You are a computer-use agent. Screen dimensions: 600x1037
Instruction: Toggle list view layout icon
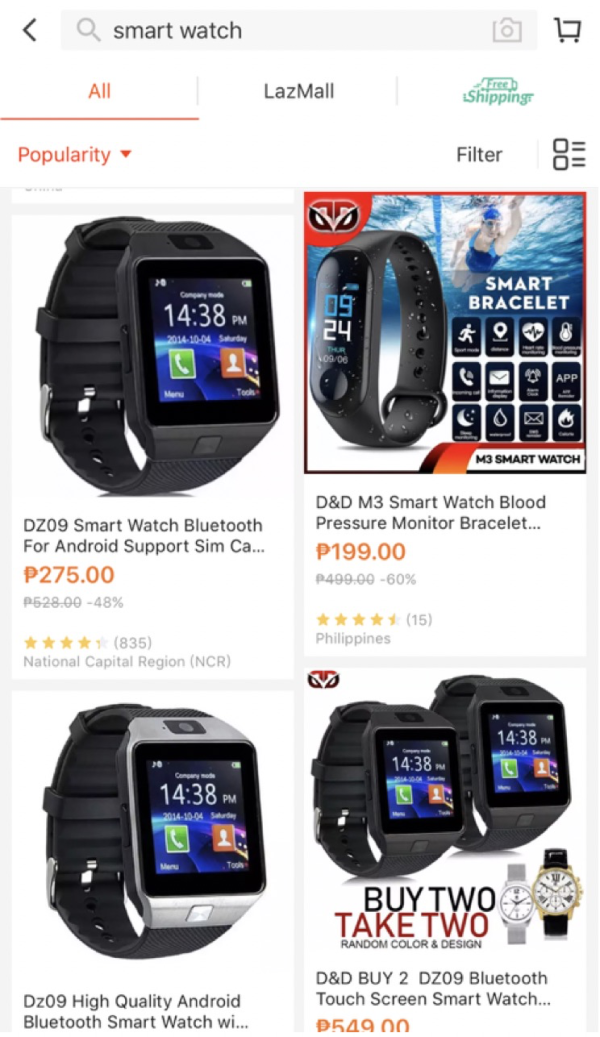[x=568, y=154]
